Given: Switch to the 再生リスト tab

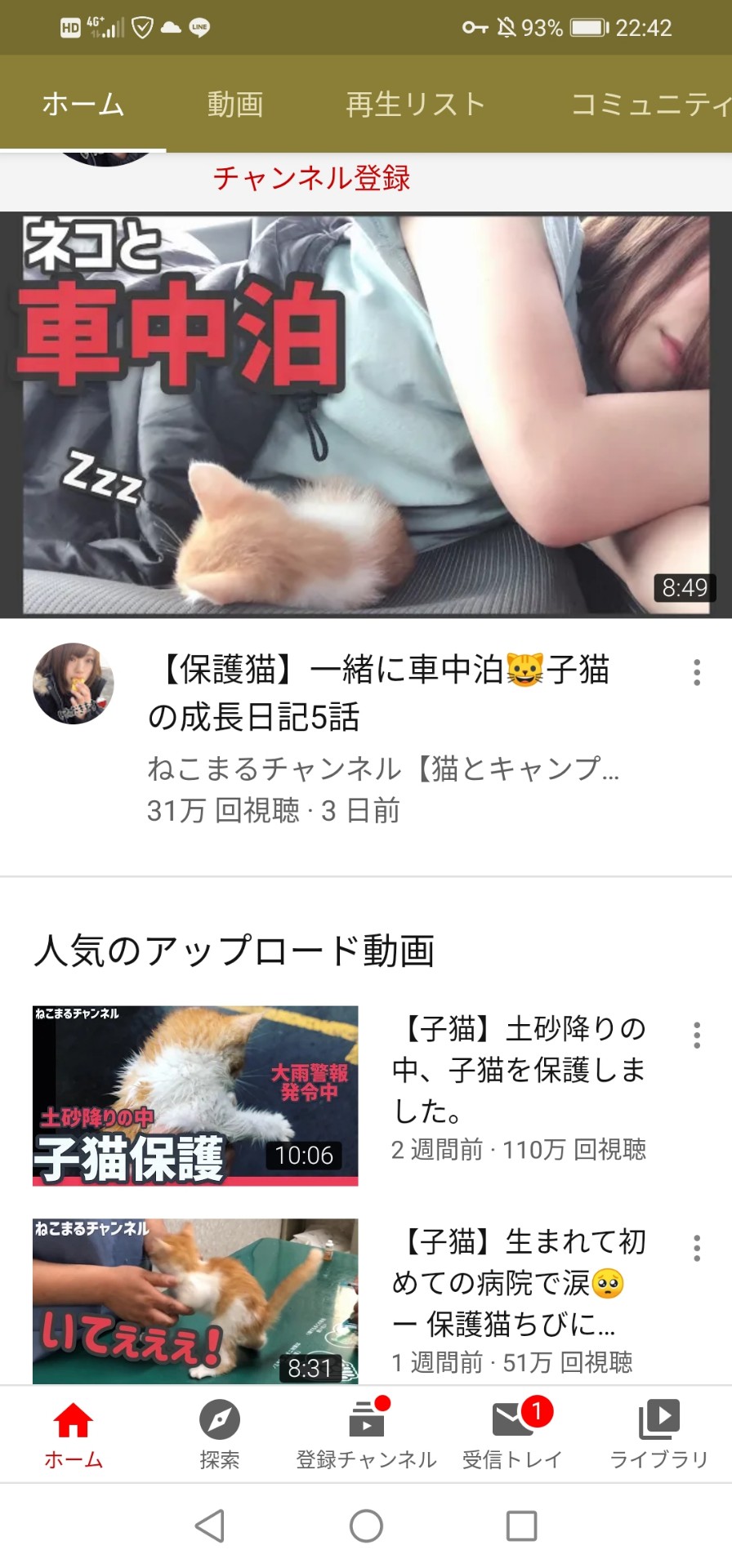Looking at the screenshot, I should tap(416, 105).
